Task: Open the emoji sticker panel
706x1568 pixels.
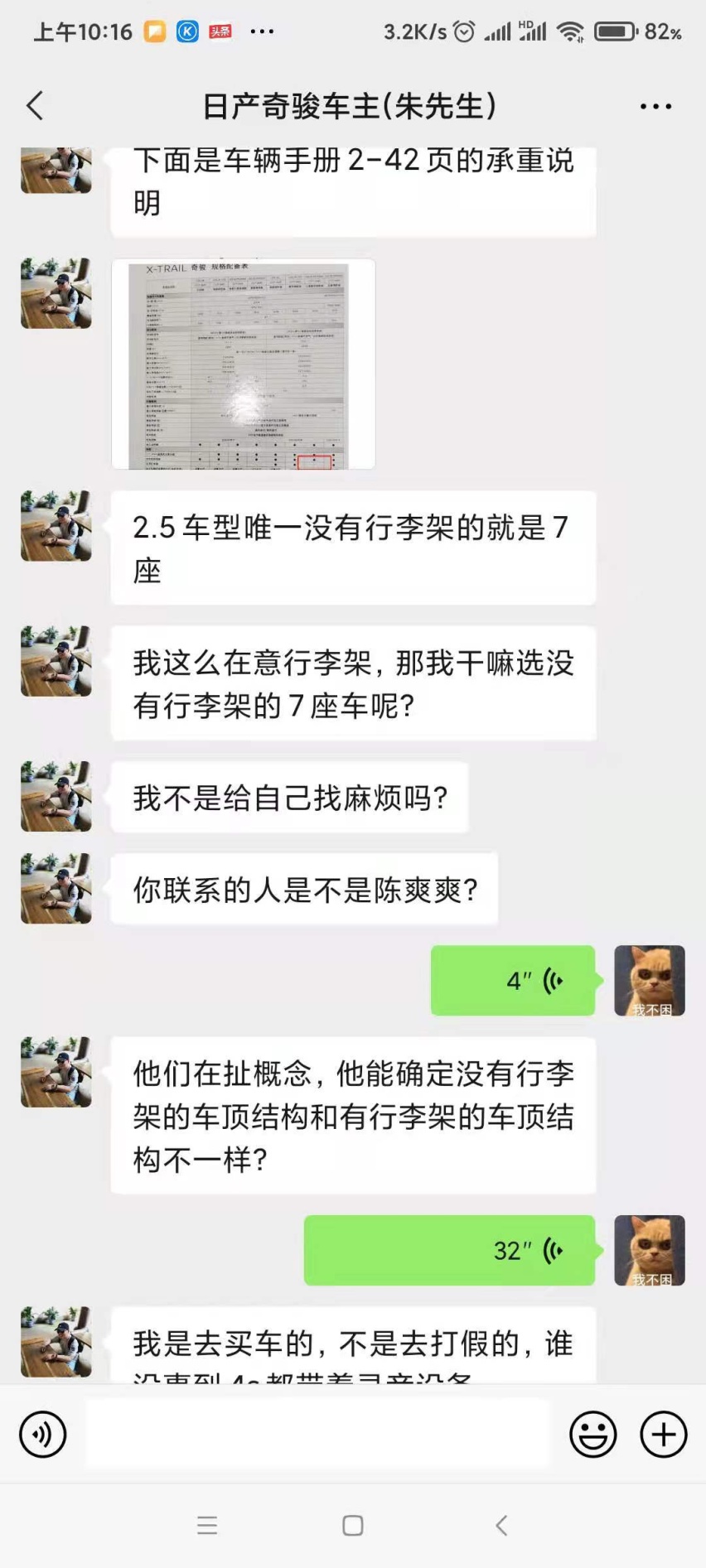Action: [x=592, y=1435]
